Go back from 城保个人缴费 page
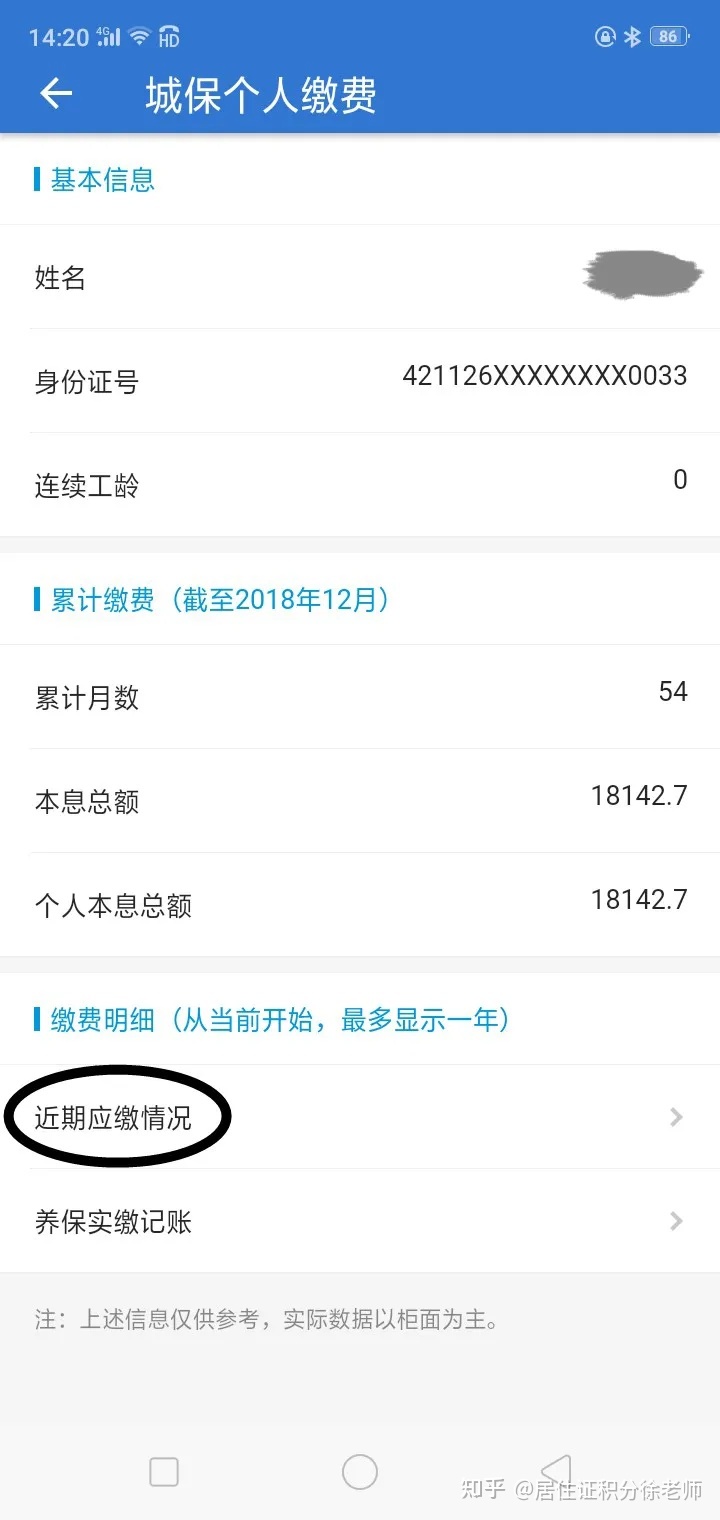The width and height of the screenshot is (720, 1520). (56, 94)
